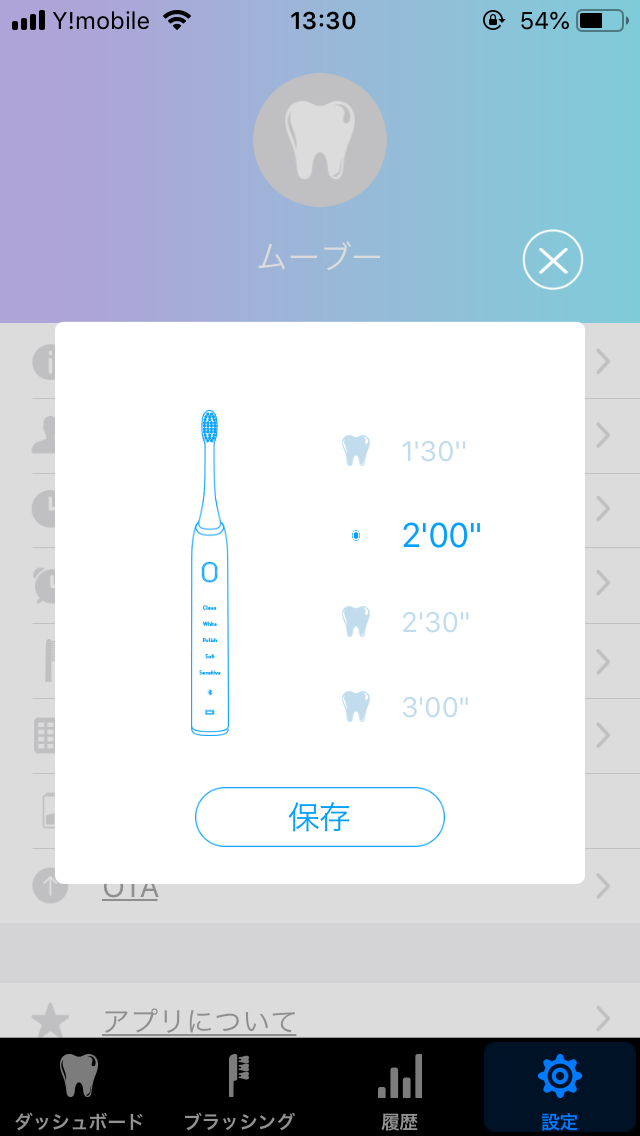The image size is (640, 1136).
Task: Pick the 2'30" brushing time option
Action: point(435,622)
